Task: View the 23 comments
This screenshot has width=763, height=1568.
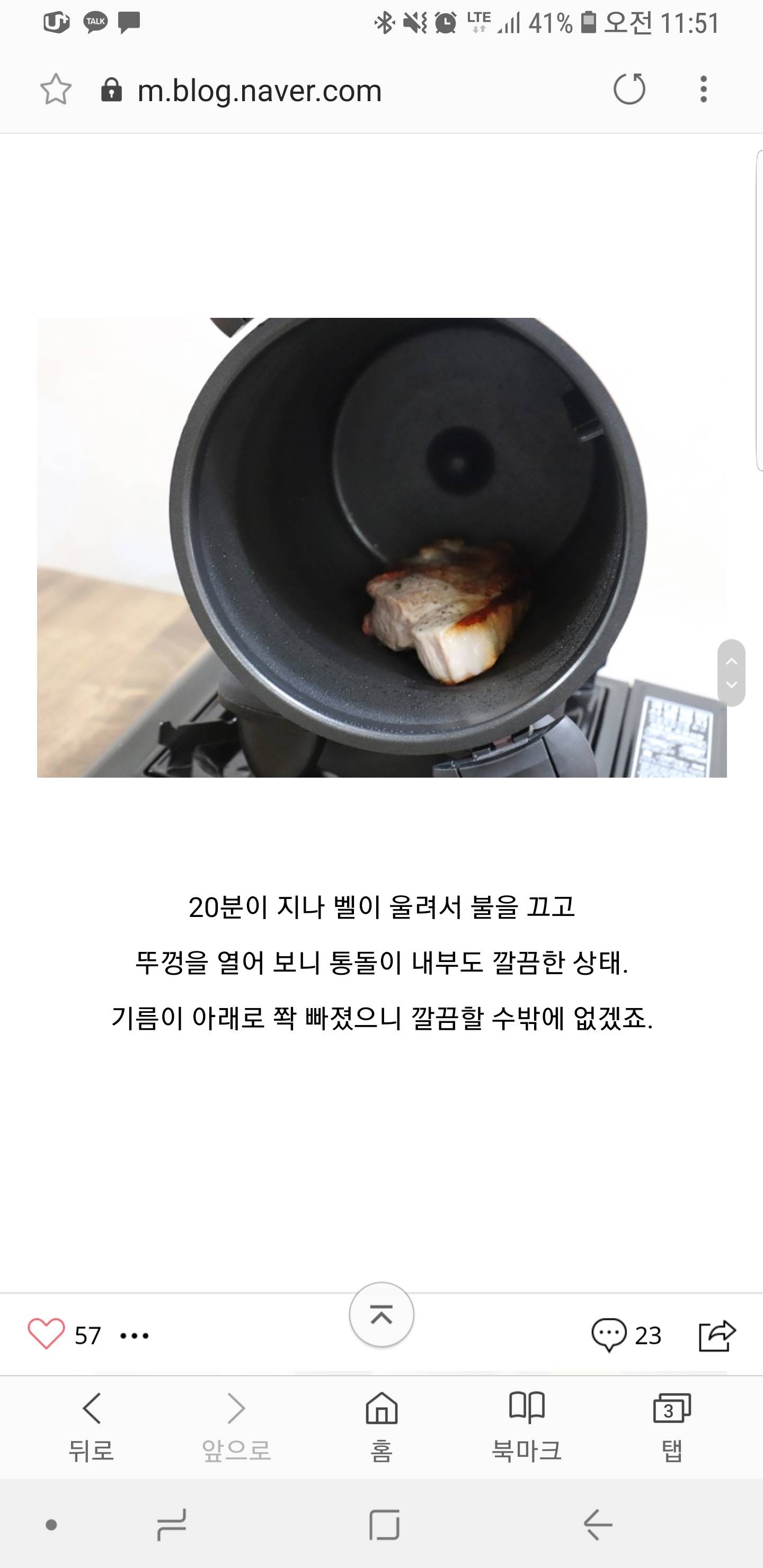Action: coord(626,1335)
